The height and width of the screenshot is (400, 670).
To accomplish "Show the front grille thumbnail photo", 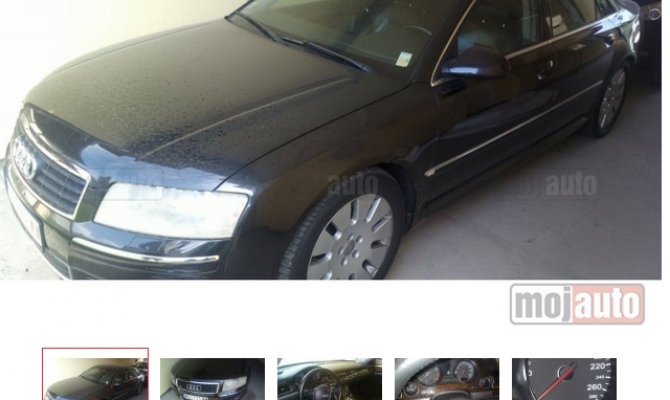I will coord(212,379).
